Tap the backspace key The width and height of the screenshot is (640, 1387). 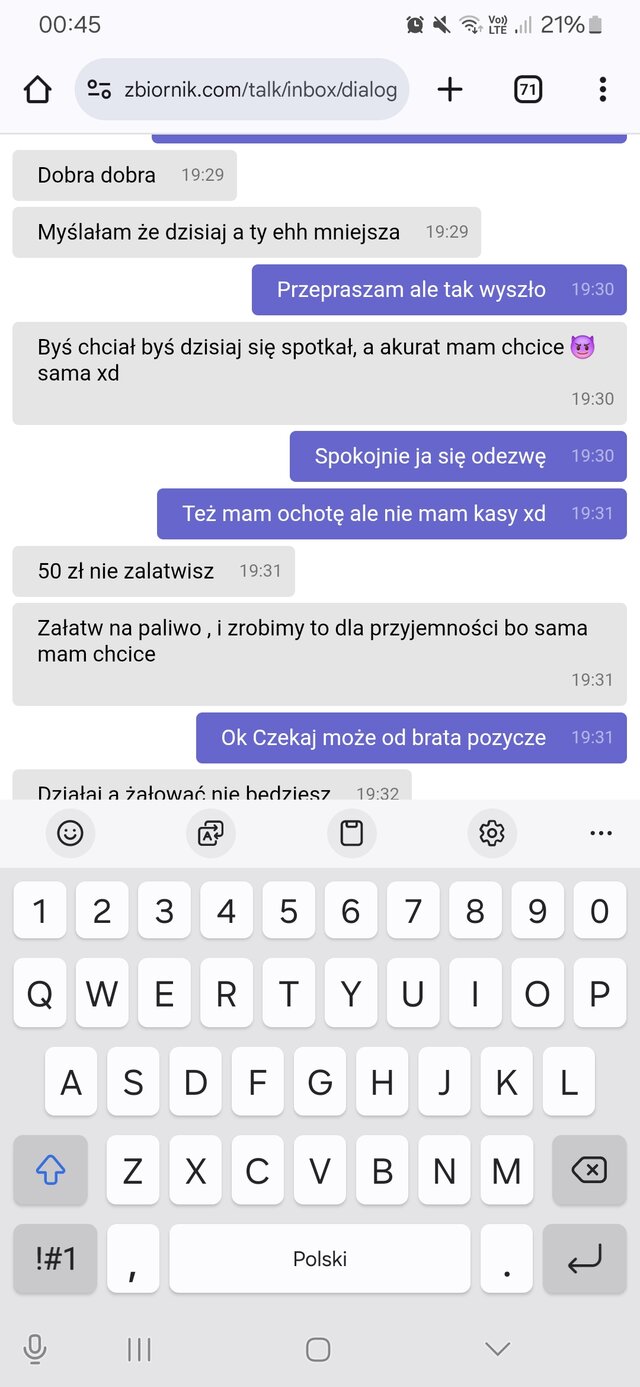[589, 1170]
